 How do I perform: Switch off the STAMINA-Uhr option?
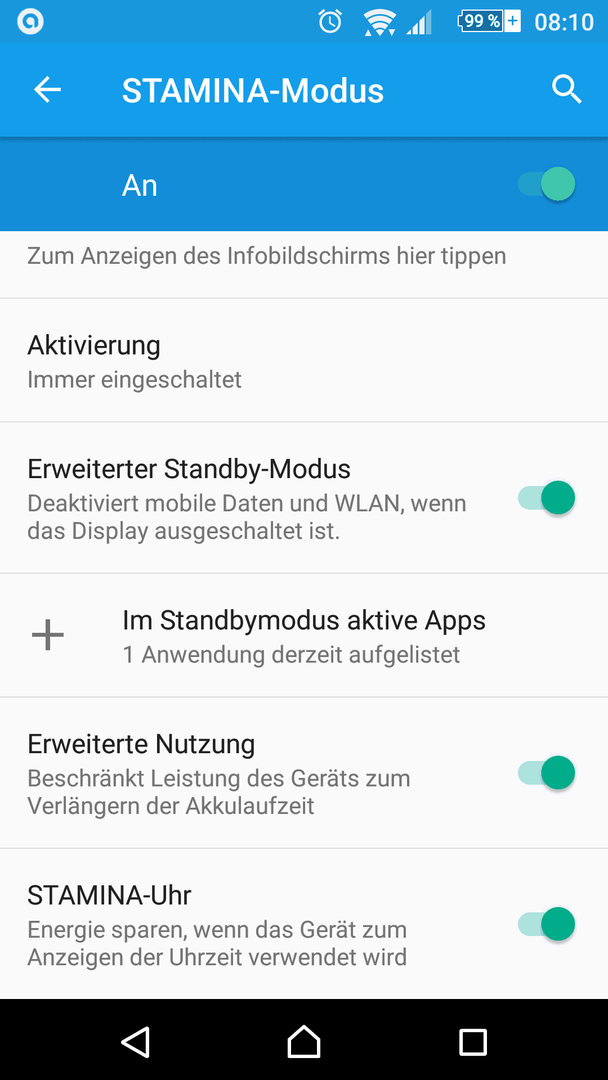(547, 924)
